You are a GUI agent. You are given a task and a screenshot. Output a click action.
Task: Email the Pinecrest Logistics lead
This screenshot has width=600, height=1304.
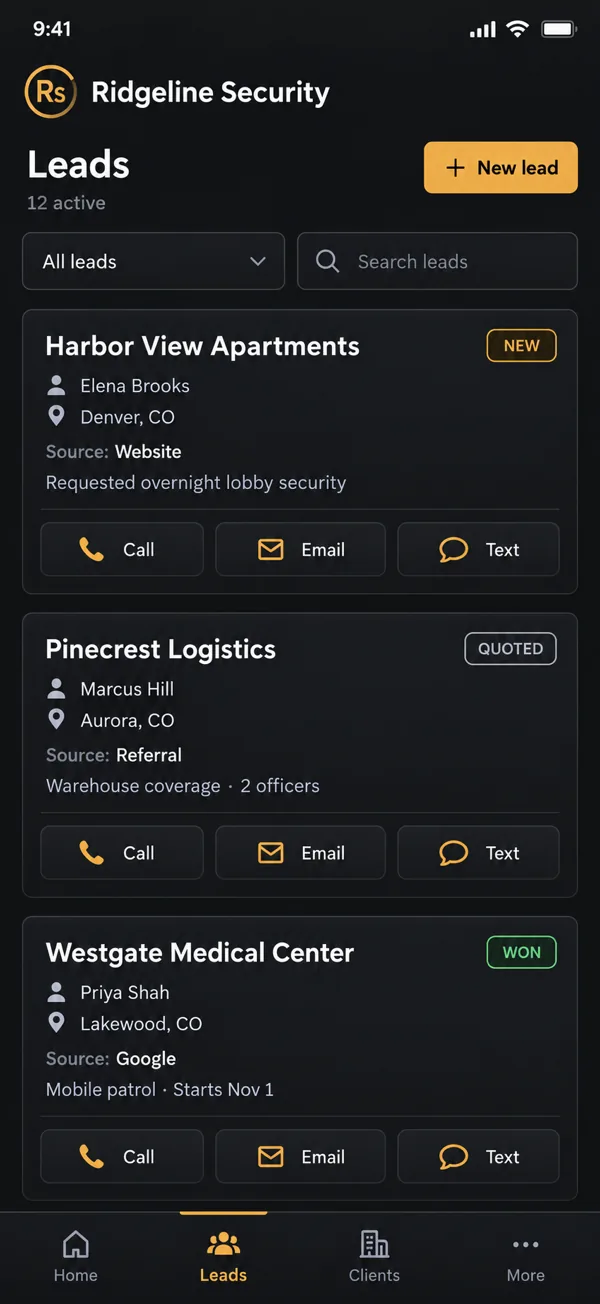(301, 853)
